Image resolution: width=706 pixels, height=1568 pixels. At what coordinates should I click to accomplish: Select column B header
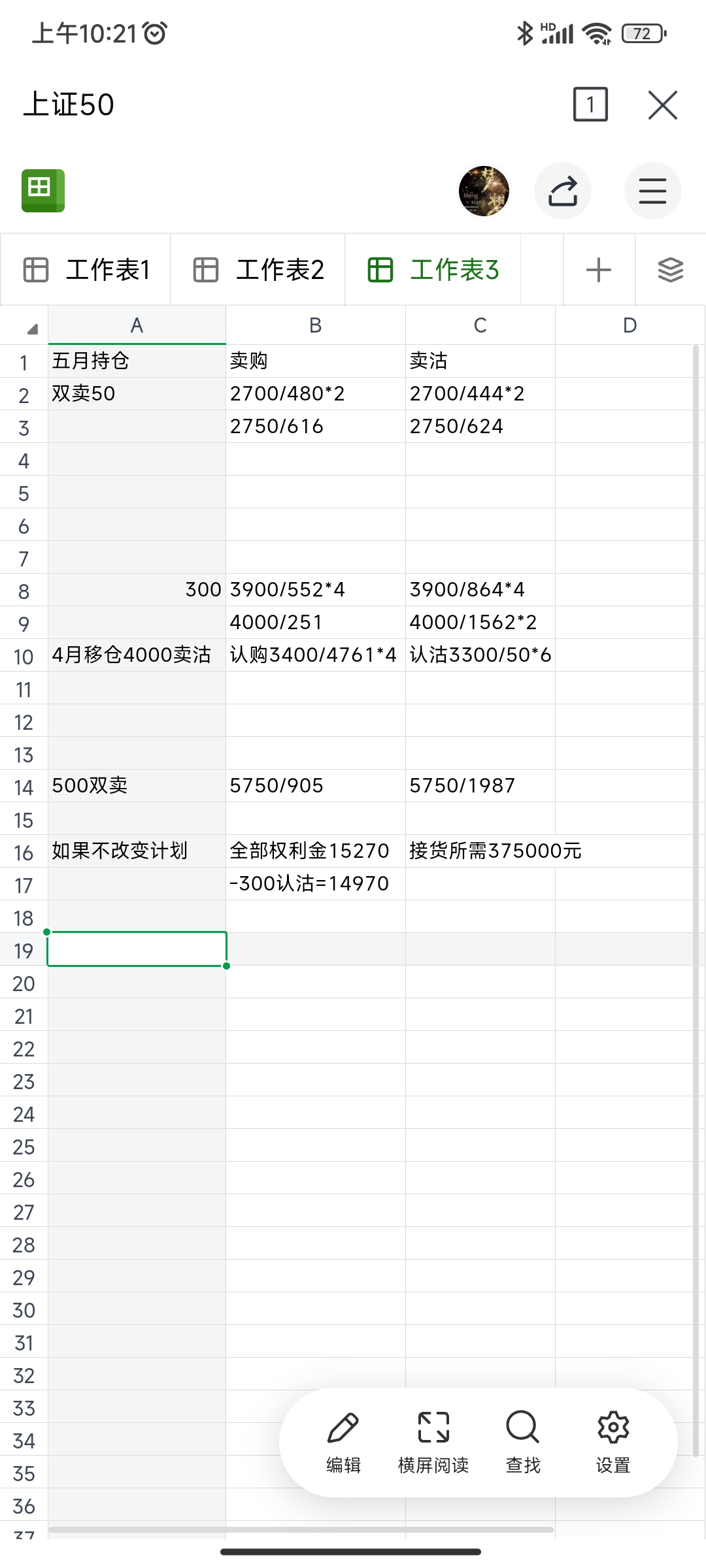(316, 325)
